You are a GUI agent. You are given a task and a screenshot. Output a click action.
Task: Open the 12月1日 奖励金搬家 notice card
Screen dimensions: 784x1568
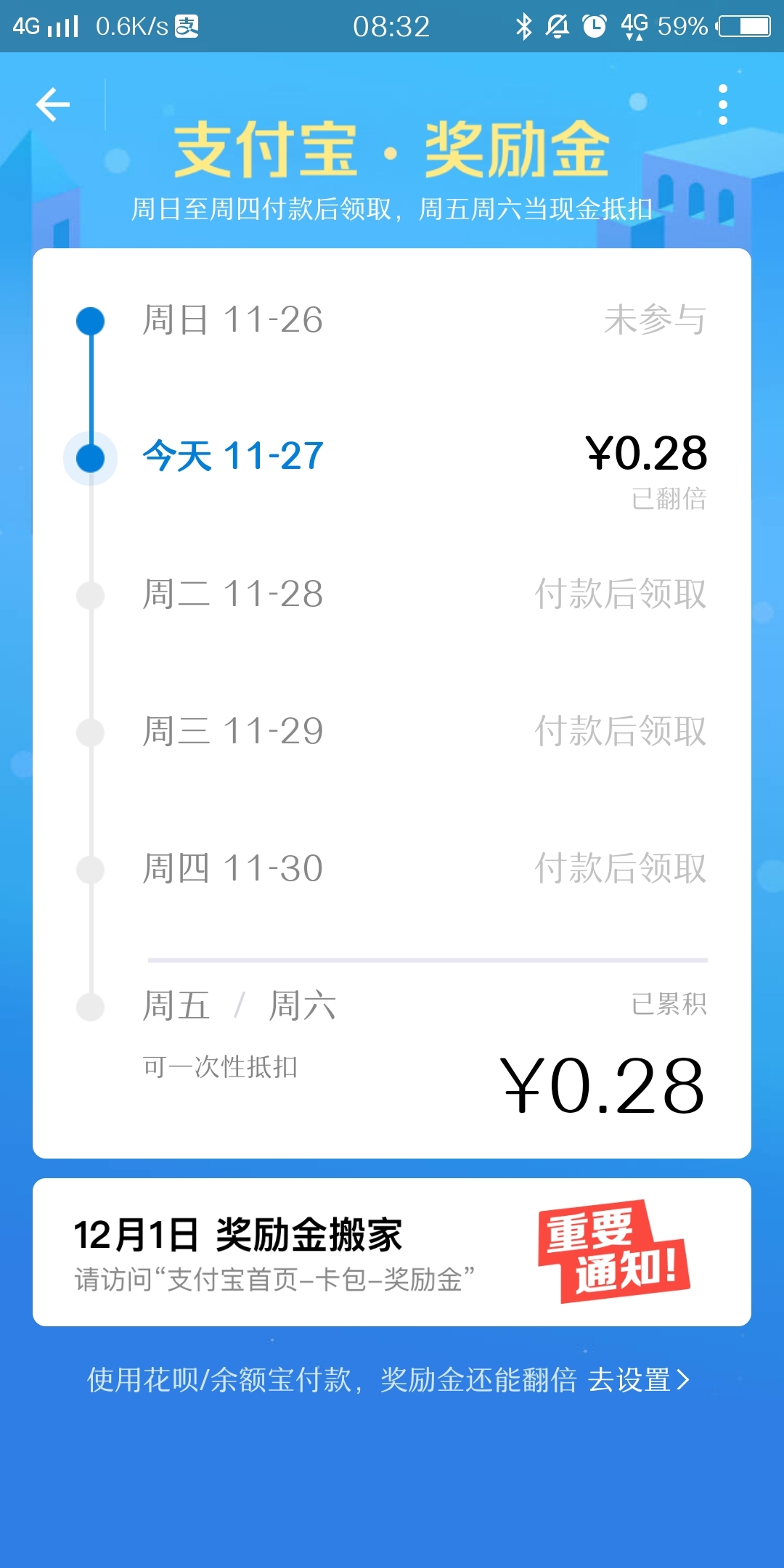click(392, 1252)
